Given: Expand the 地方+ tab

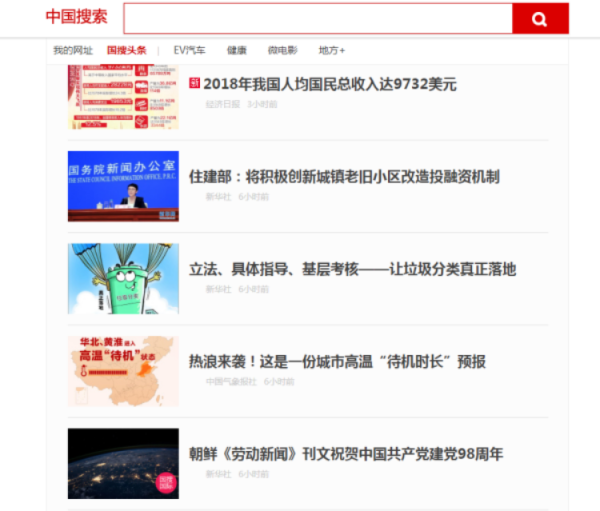Looking at the screenshot, I should 332,50.
